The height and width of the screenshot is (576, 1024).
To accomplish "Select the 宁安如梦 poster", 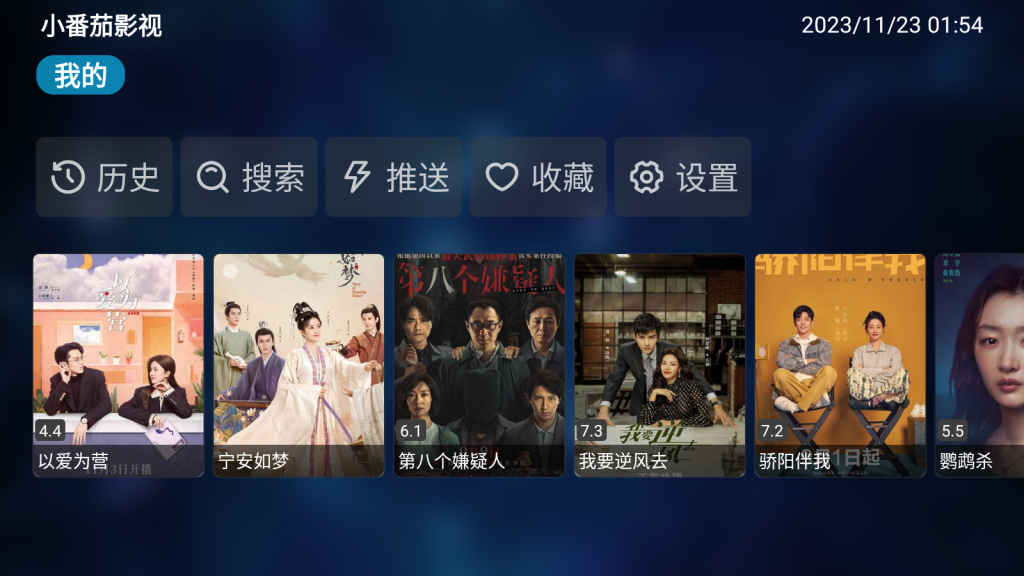I will 298,365.
